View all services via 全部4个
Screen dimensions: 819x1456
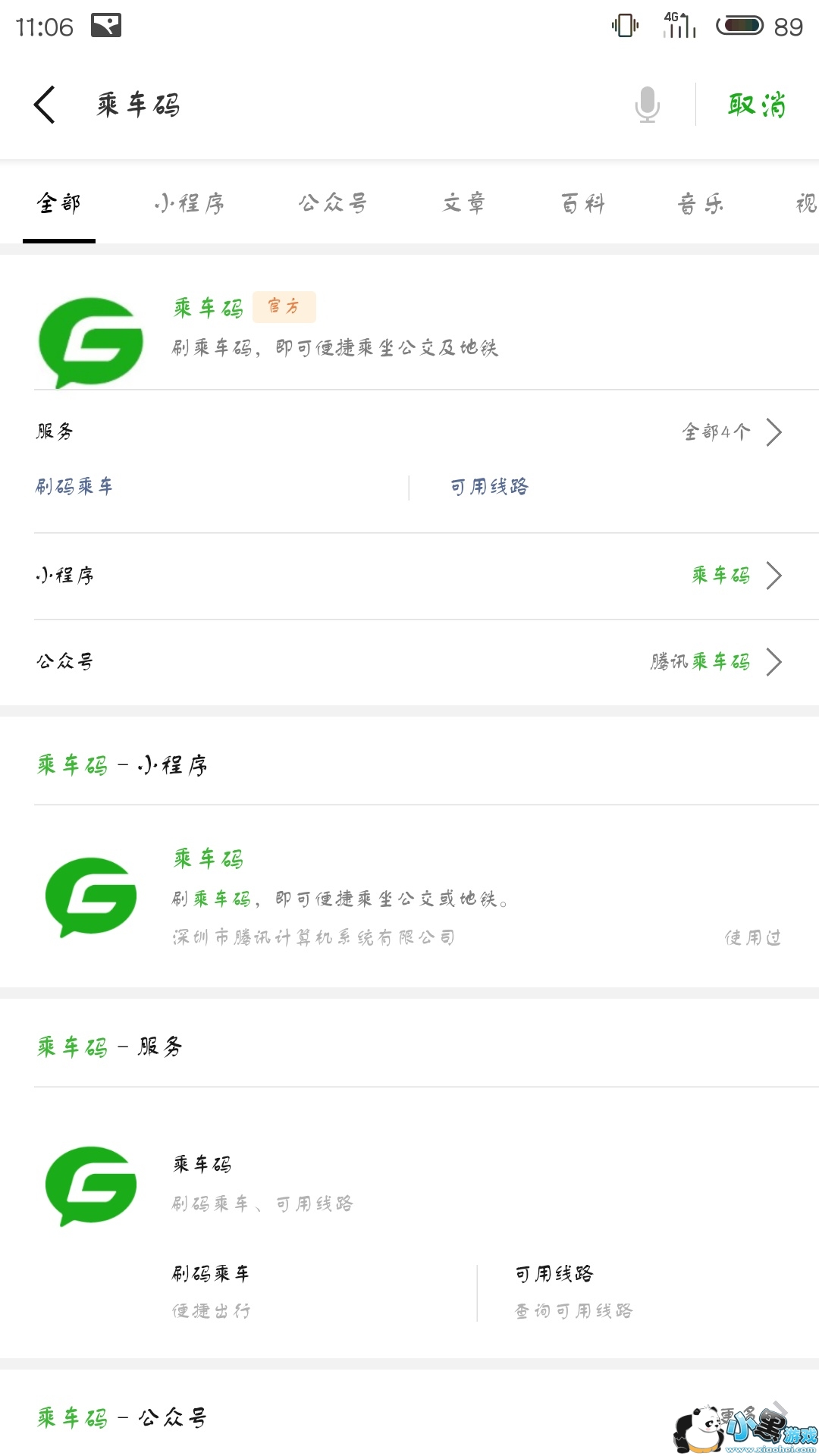[x=730, y=432]
